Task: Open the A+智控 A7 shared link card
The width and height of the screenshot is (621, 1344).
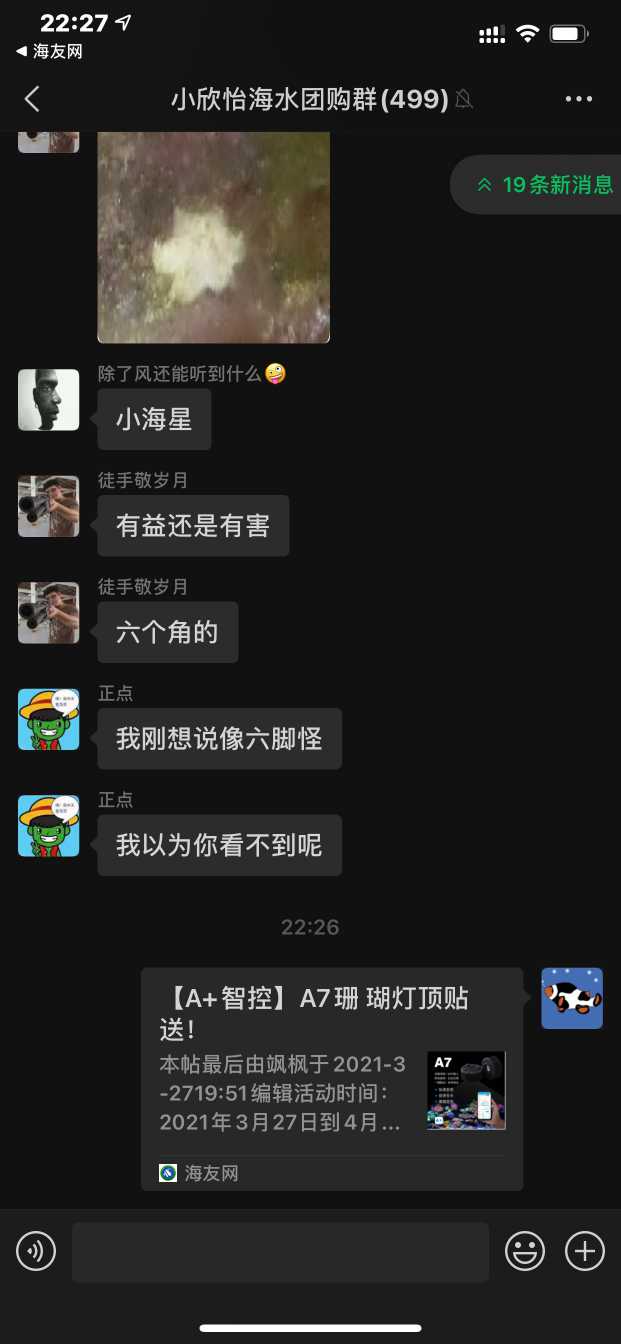Action: click(x=331, y=1077)
